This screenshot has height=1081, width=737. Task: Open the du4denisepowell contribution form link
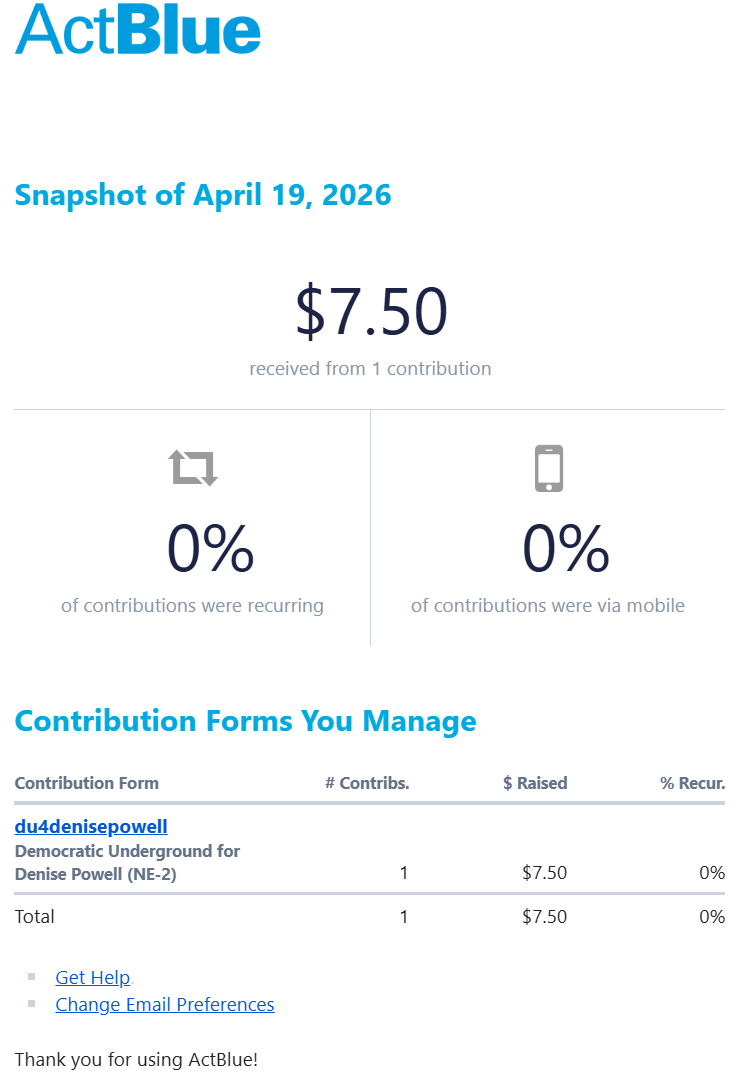[x=91, y=827]
